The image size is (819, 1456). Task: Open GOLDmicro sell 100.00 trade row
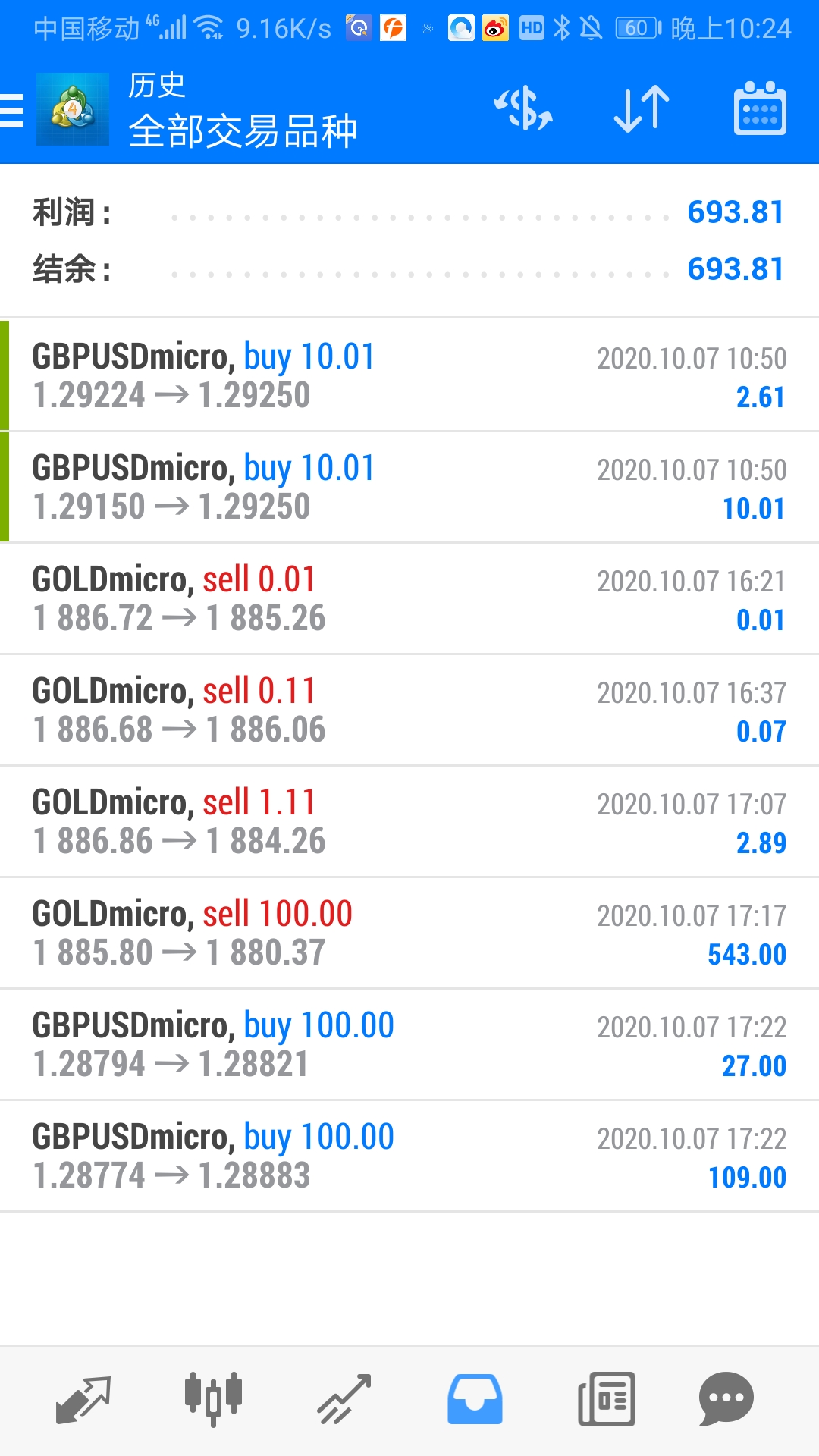tap(409, 933)
